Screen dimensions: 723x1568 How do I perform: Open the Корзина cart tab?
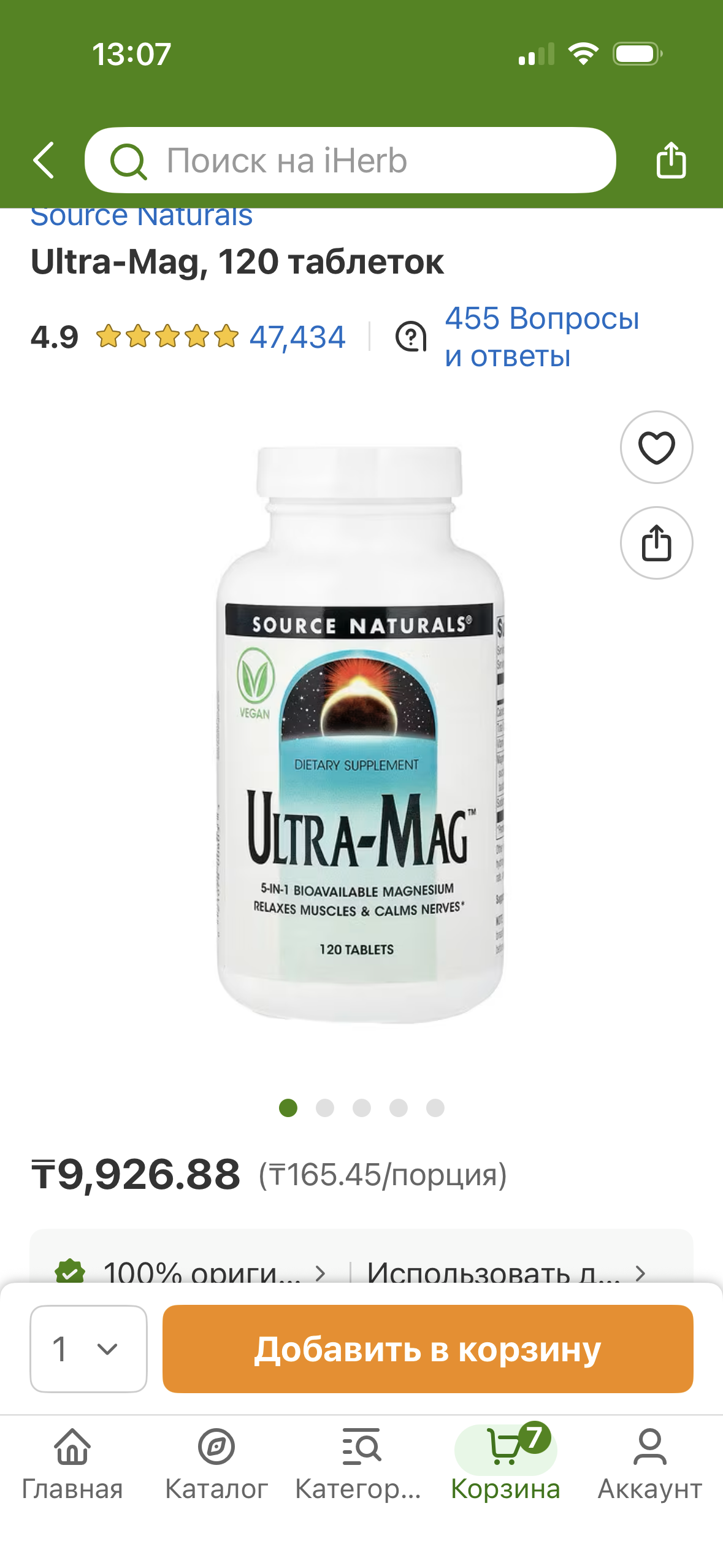click(x=505, y=1462)
